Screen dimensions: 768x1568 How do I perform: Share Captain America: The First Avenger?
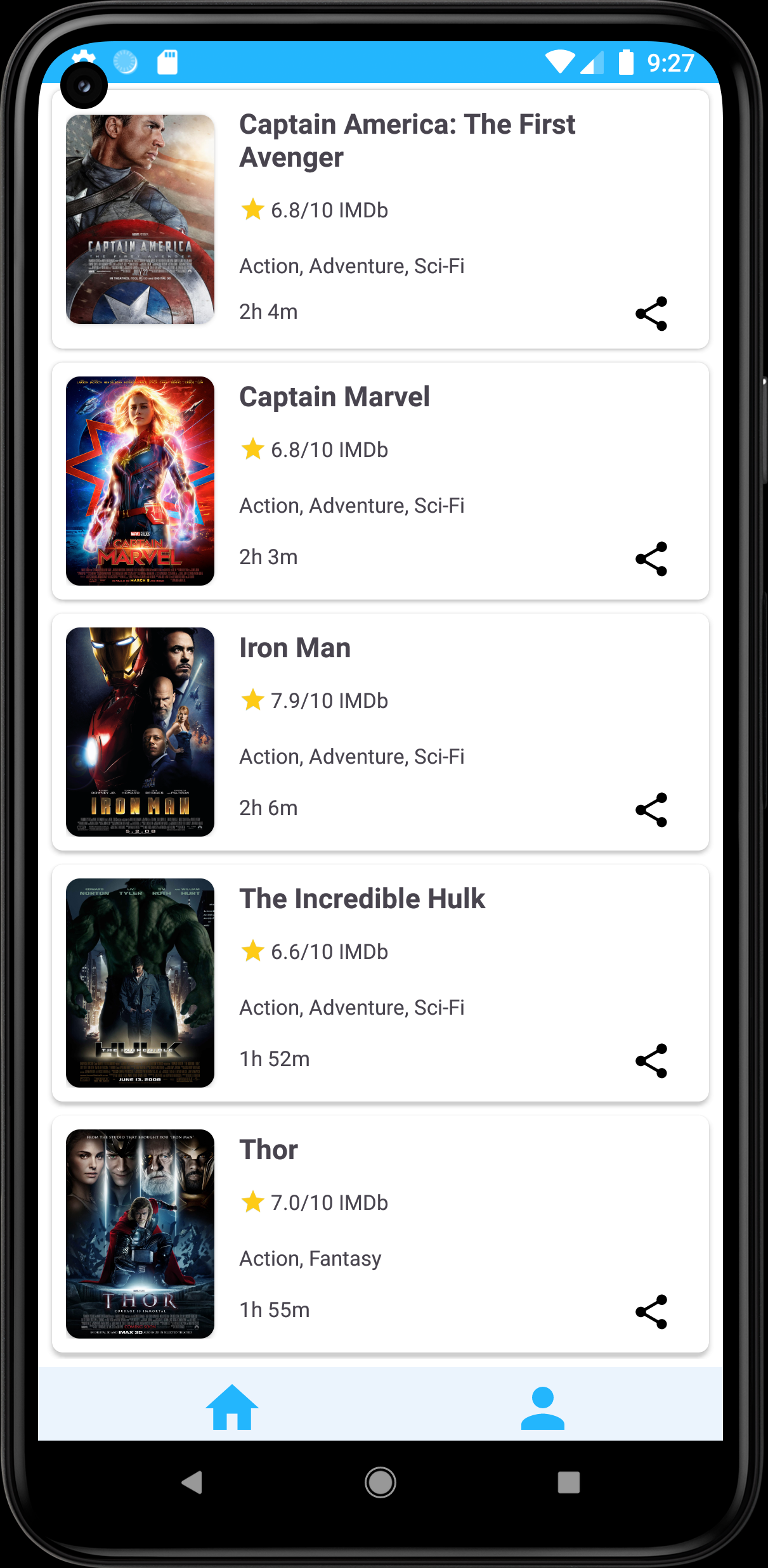coord(652,313)
